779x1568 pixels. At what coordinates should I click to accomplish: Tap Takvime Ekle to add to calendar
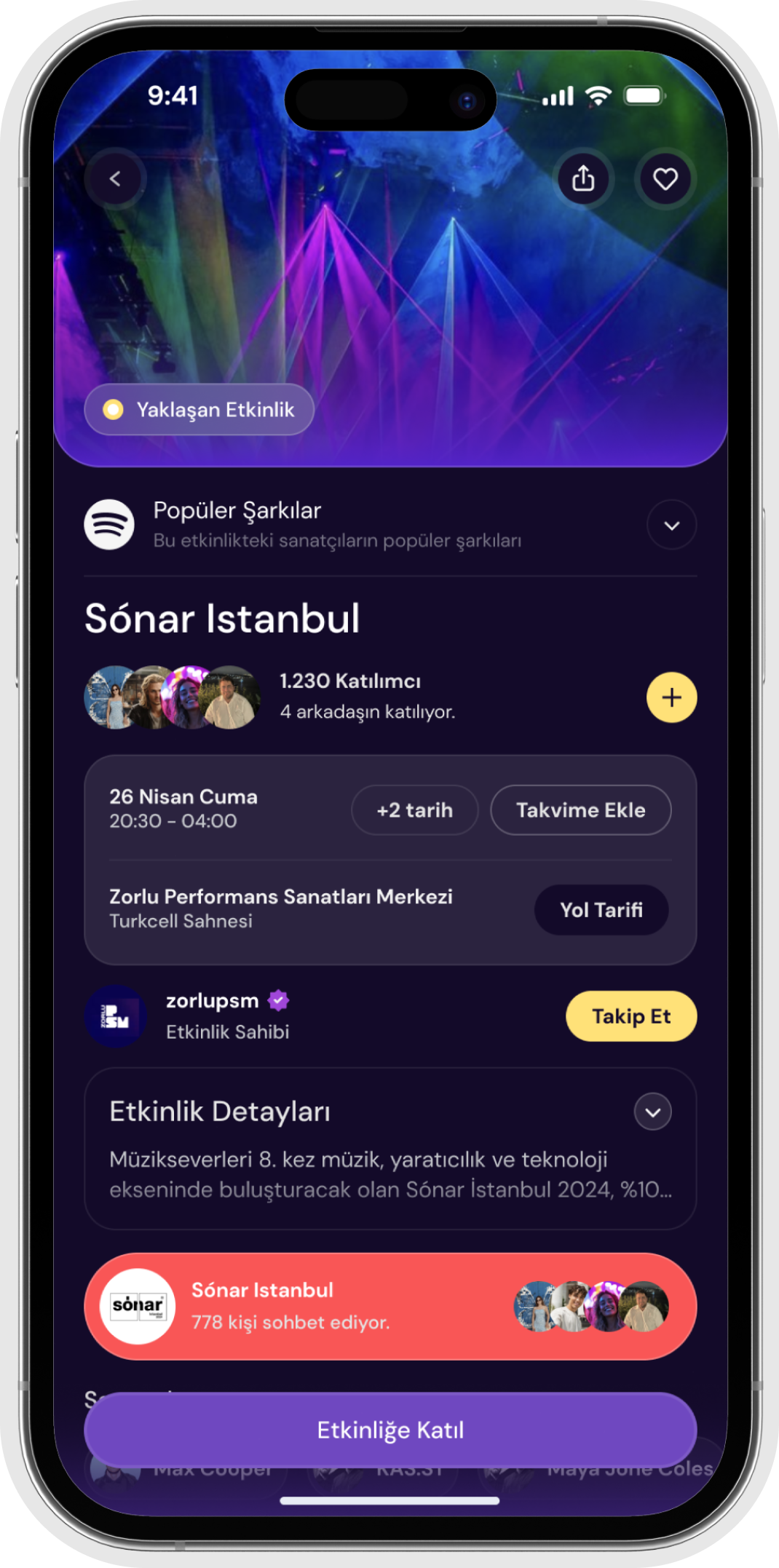coord(580,810)
